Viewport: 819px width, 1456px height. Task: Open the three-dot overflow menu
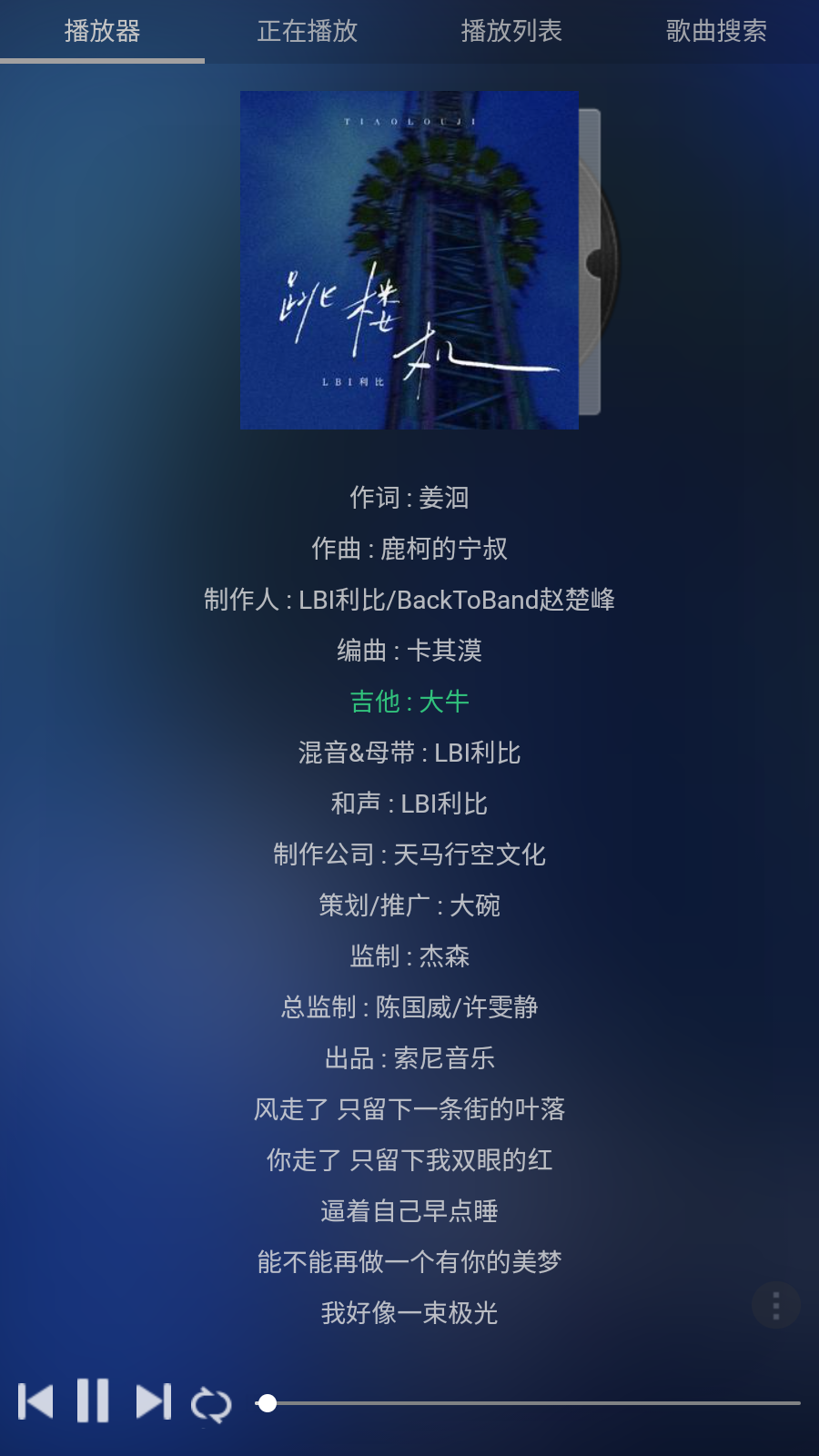tap(775, 1305)
